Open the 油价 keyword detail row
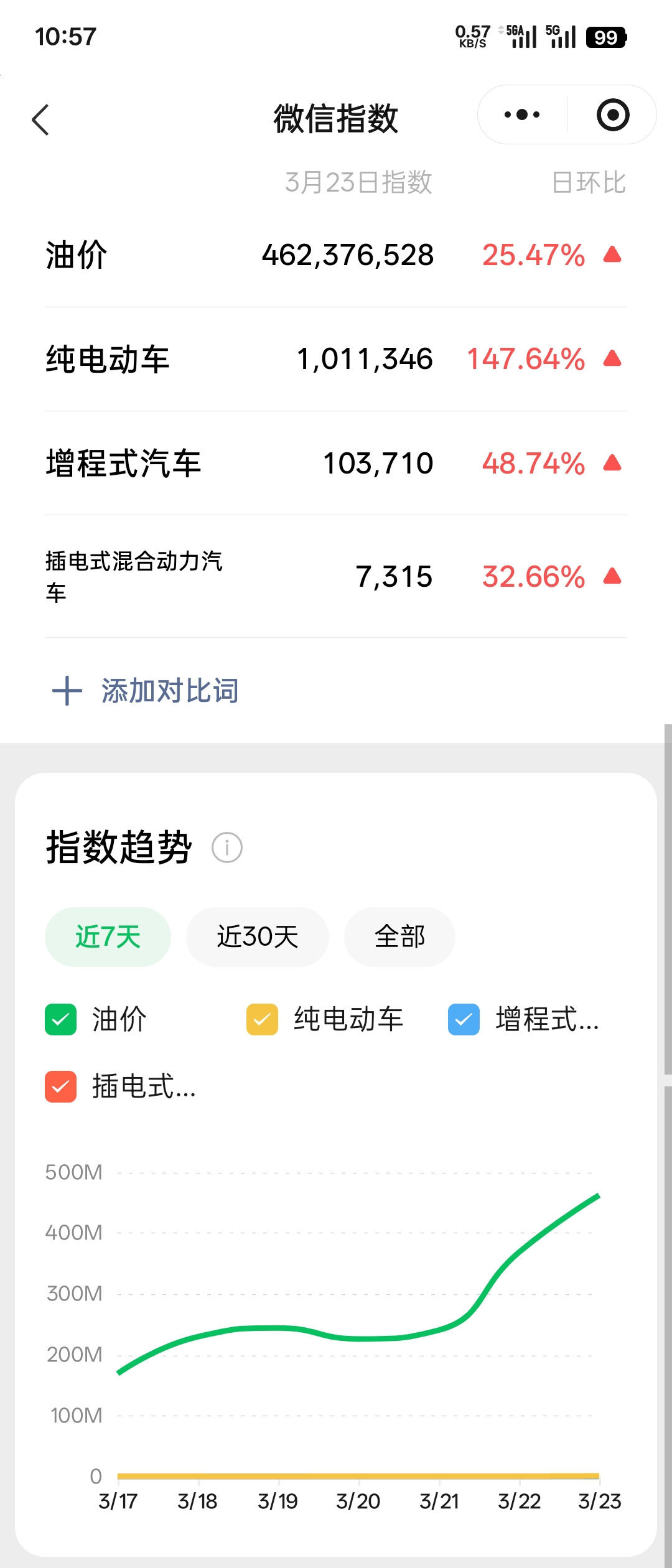Viewport: 672px width, 1568px height. pos(75,255)
